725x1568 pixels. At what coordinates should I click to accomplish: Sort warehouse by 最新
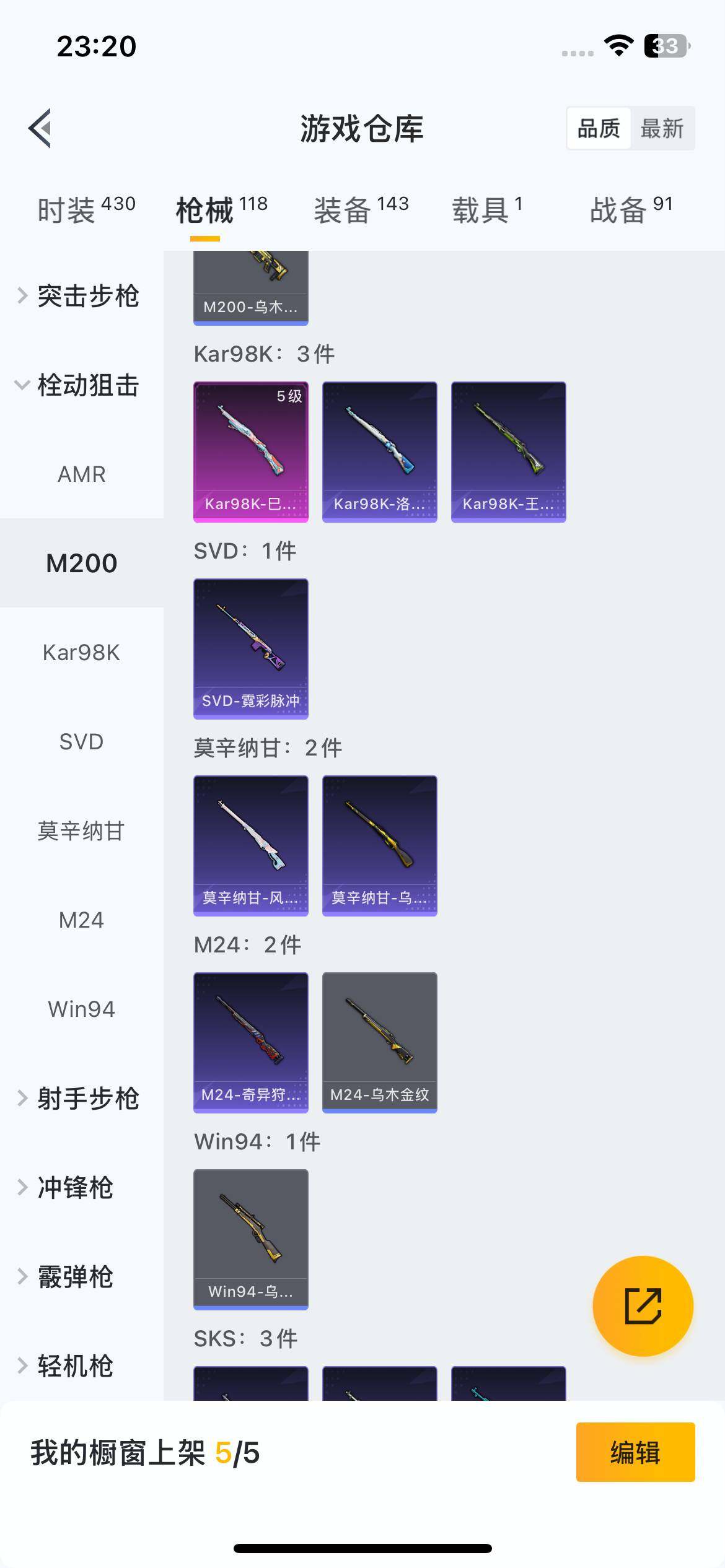(662, 129)
